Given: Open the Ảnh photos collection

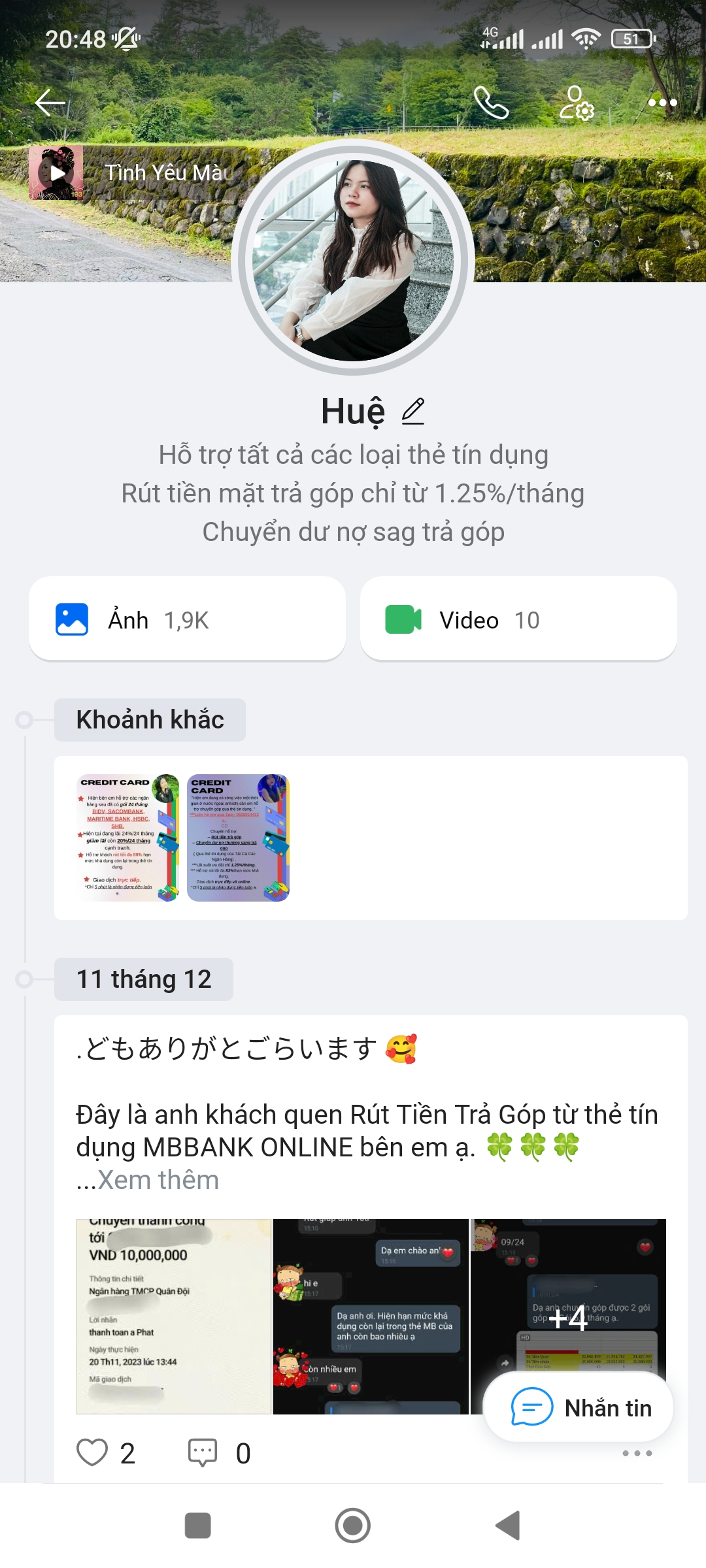Looking at the screenshot, I should coord(187,619).
